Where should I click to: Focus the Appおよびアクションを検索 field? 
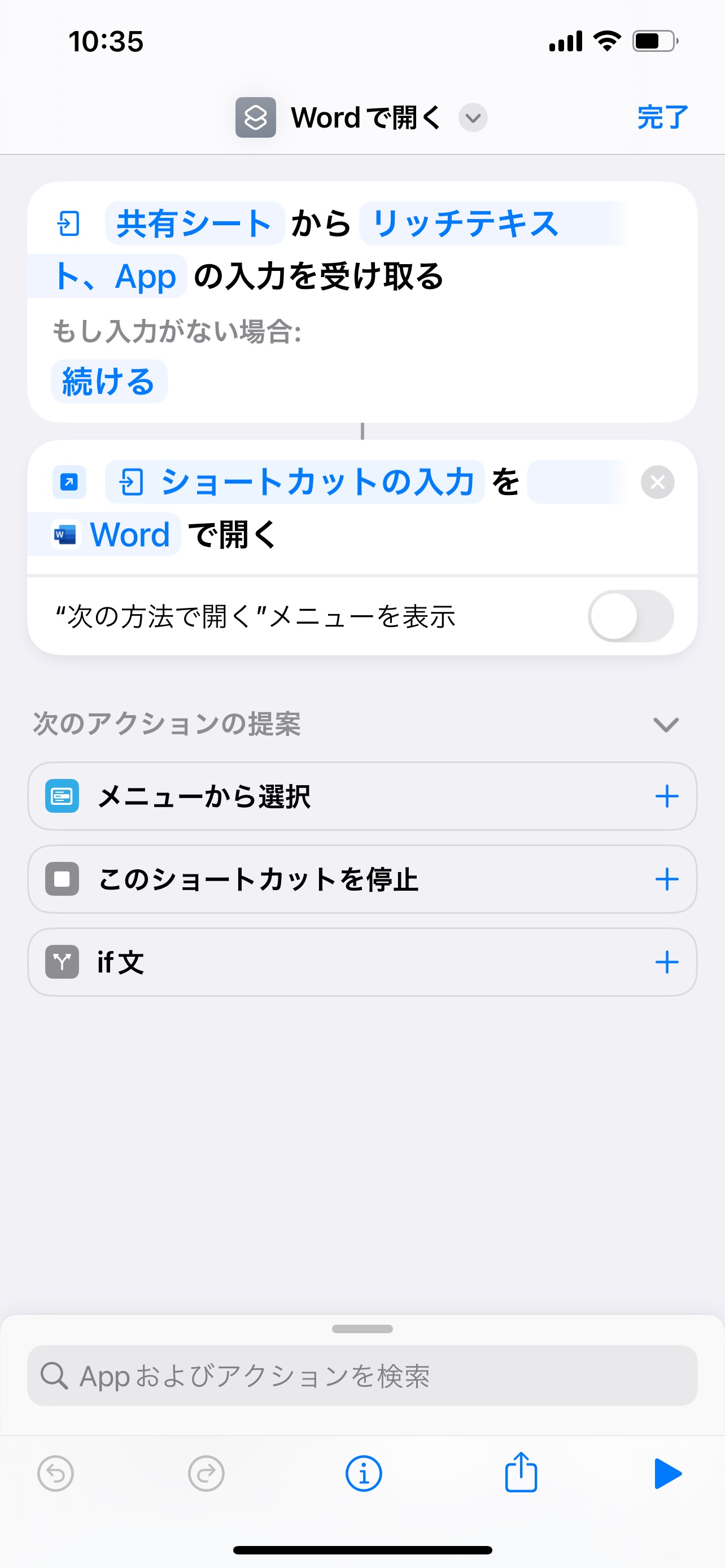[x=362, y=1376]
